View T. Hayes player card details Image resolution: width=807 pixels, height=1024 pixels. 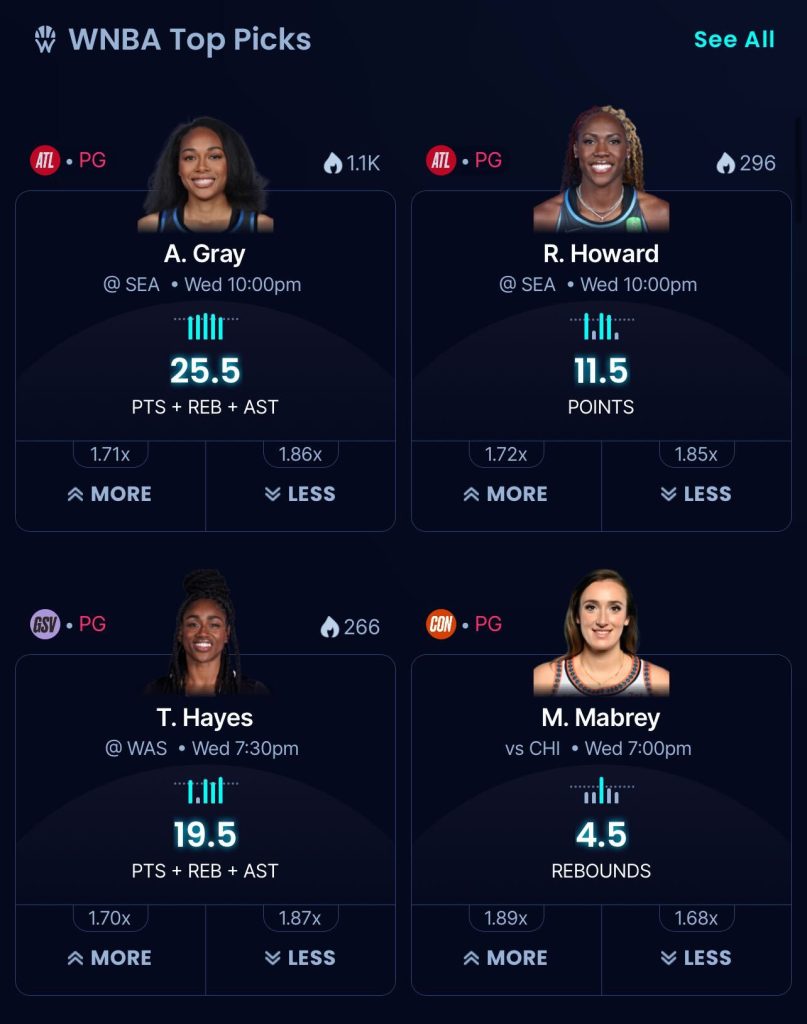coord(205,718)
